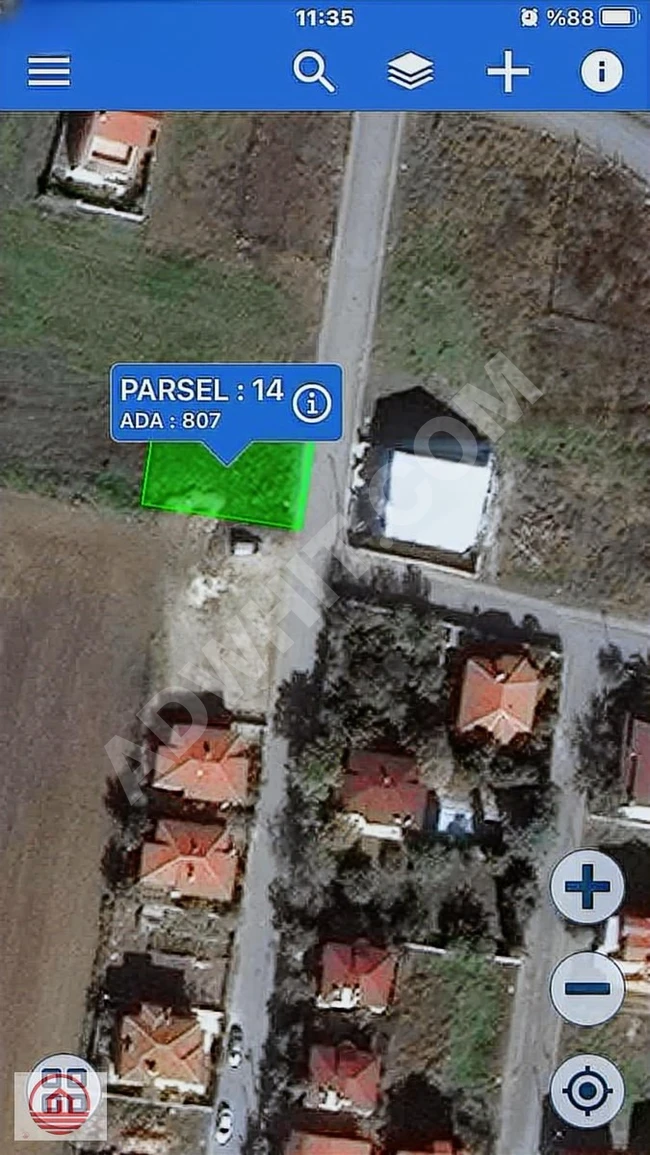Zoom out on the map

tap(587, 988)
